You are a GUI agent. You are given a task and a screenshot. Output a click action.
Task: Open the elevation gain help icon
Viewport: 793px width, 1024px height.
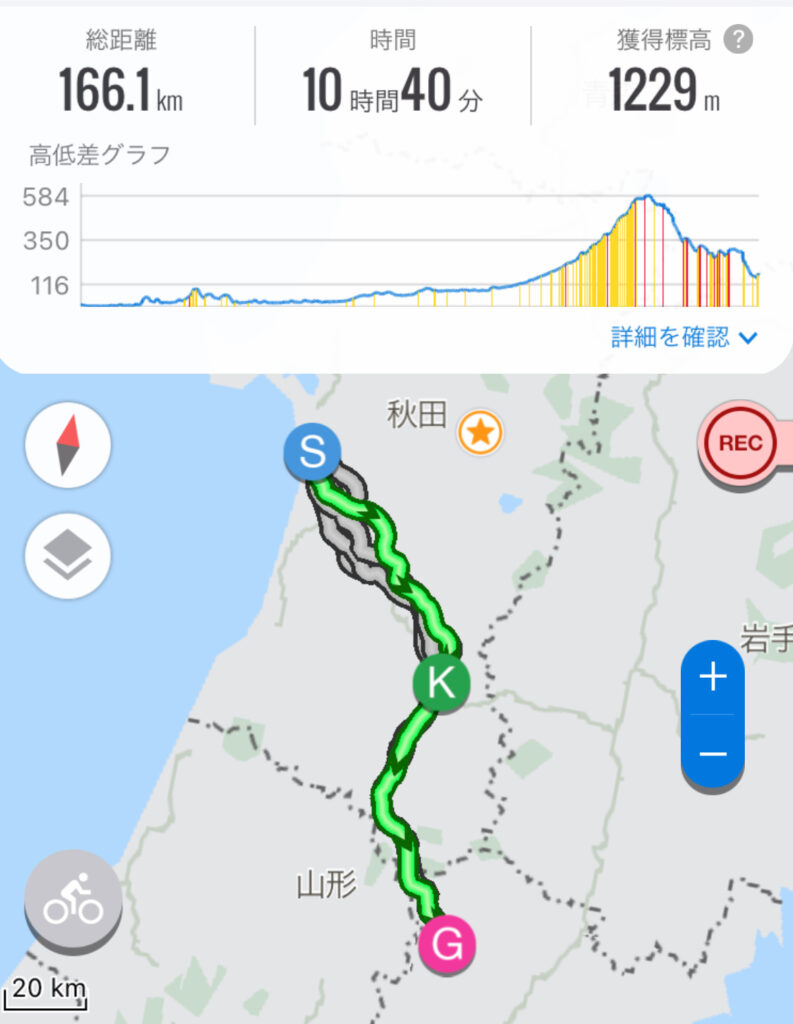pos(738,41)
